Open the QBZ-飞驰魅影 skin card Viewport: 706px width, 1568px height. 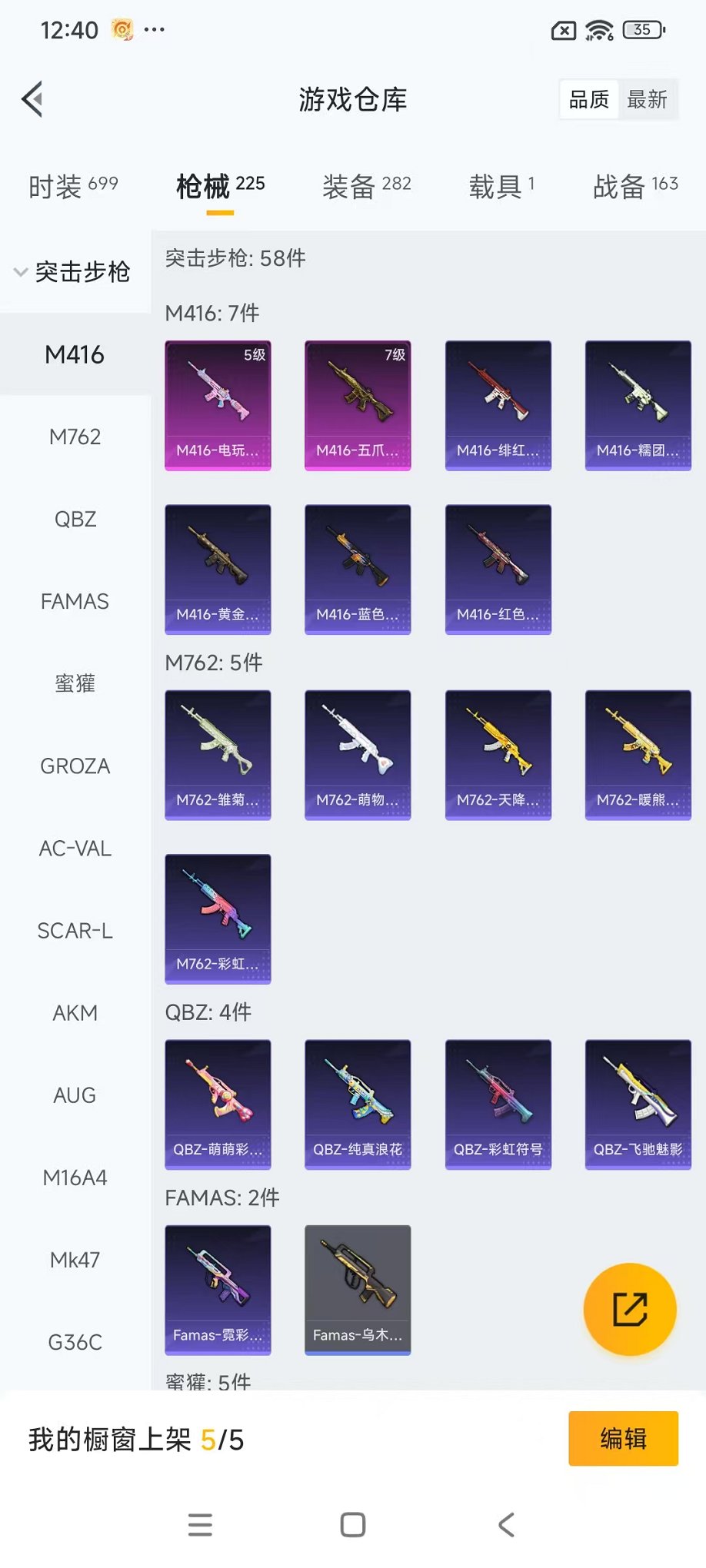pos(638,1105)
